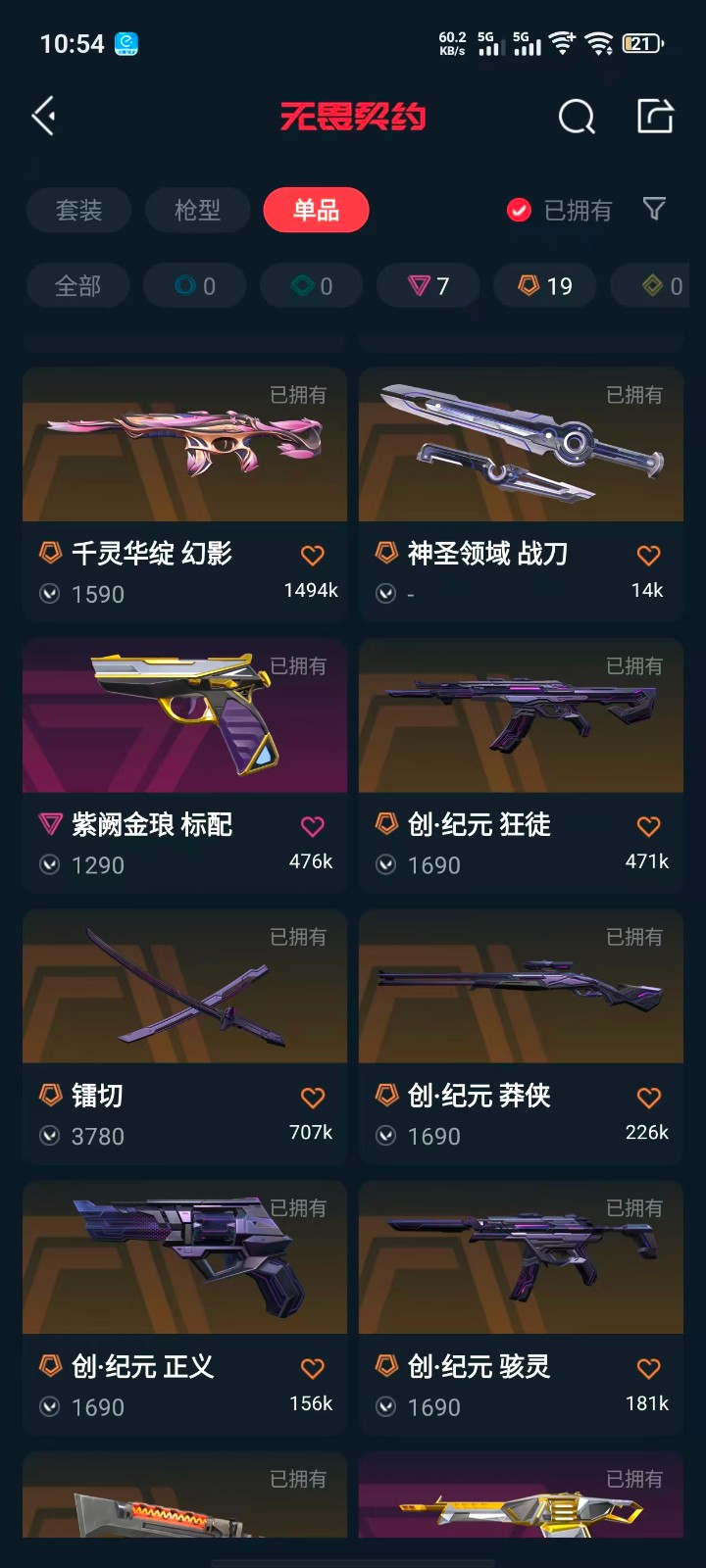Tap the share icon in top bar

[655, 116]
